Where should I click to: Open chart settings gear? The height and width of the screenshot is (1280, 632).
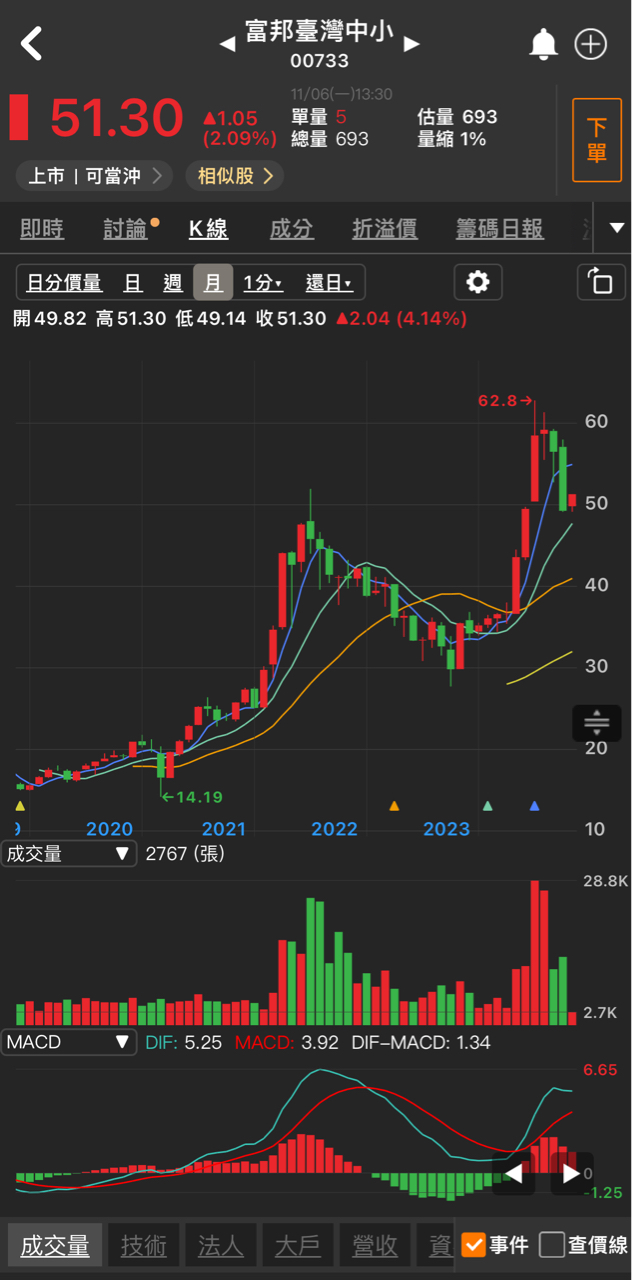478,282
